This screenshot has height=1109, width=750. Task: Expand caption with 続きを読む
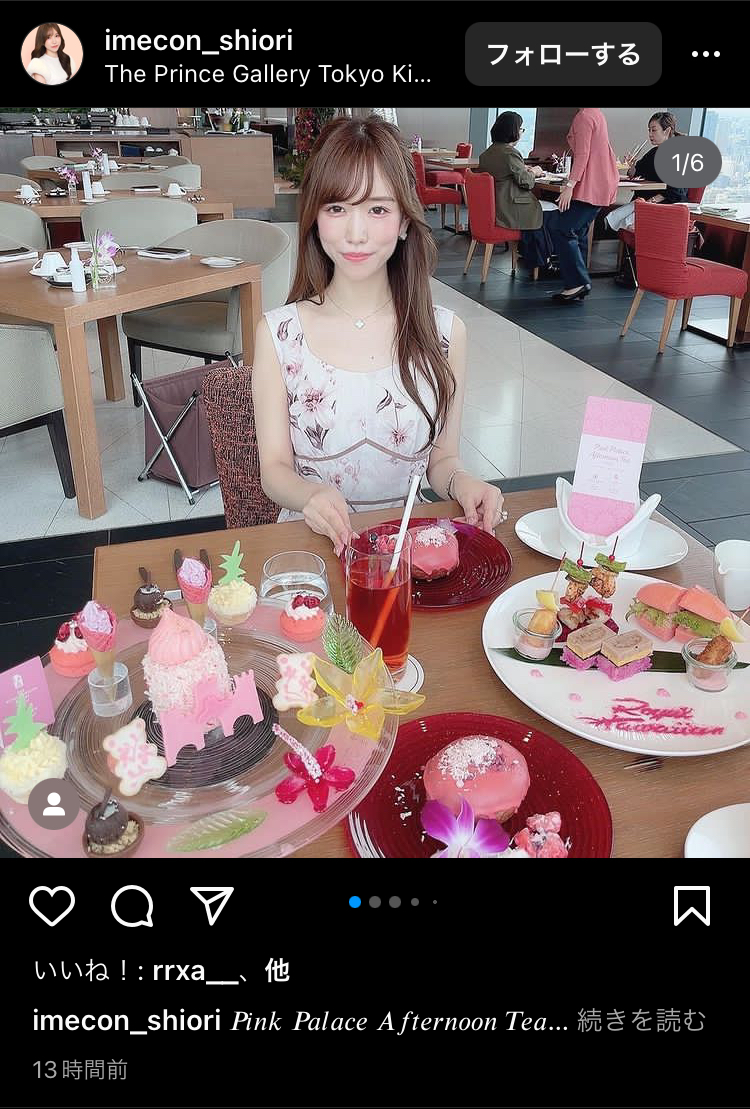(641, 1020)
